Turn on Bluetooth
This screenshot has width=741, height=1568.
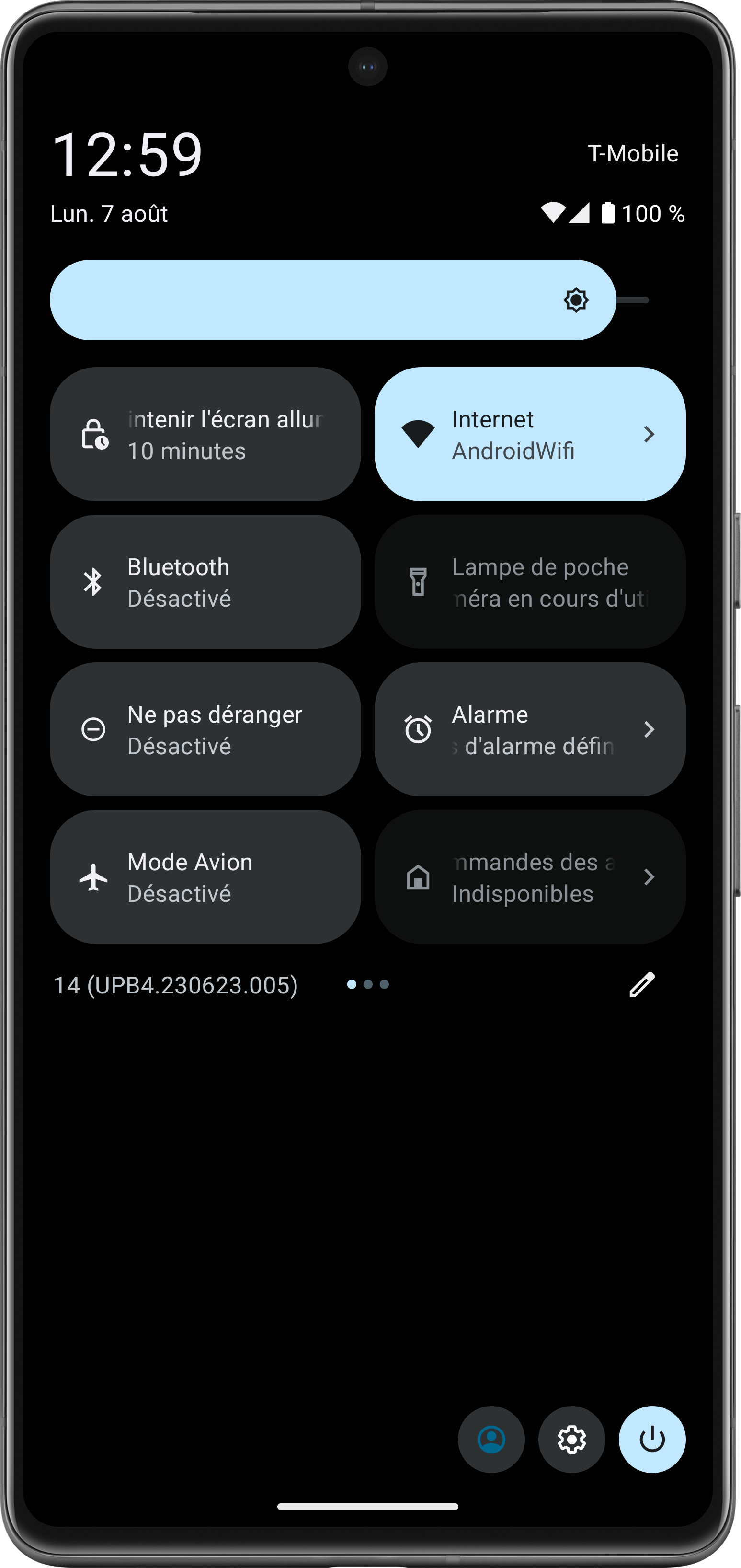pos(205,582)
